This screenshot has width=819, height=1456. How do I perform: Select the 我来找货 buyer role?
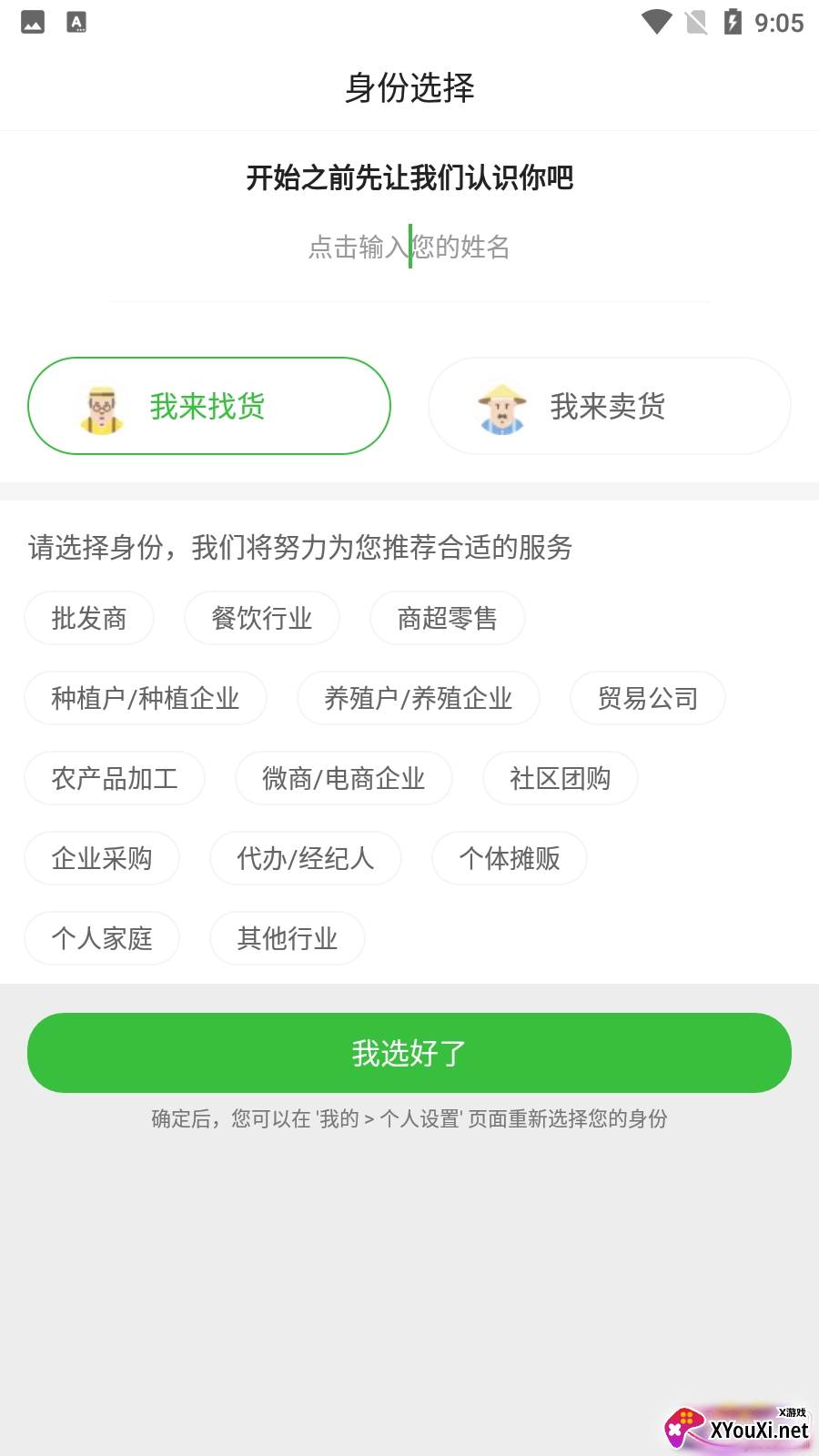[209, 406]
